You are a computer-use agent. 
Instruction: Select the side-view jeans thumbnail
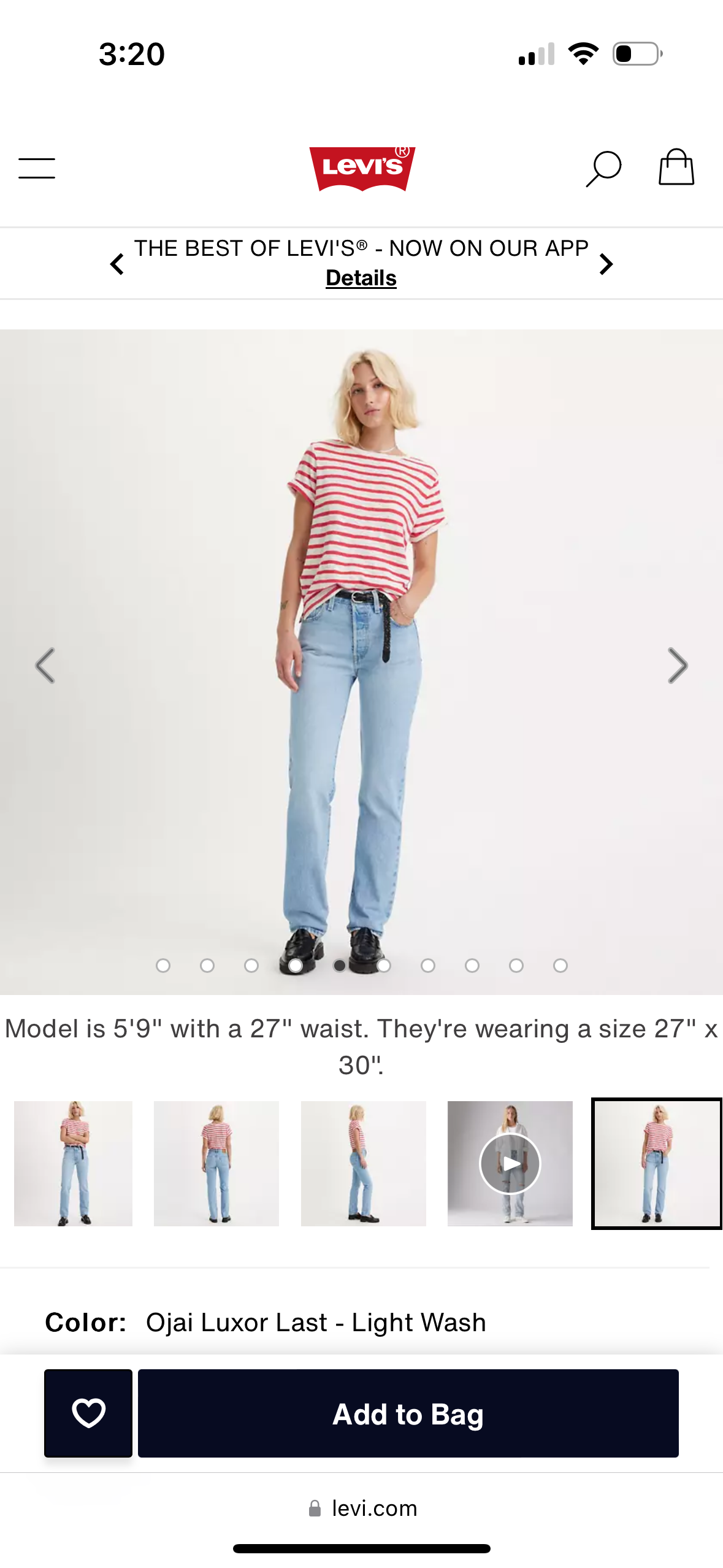[x=363, y=1164]
